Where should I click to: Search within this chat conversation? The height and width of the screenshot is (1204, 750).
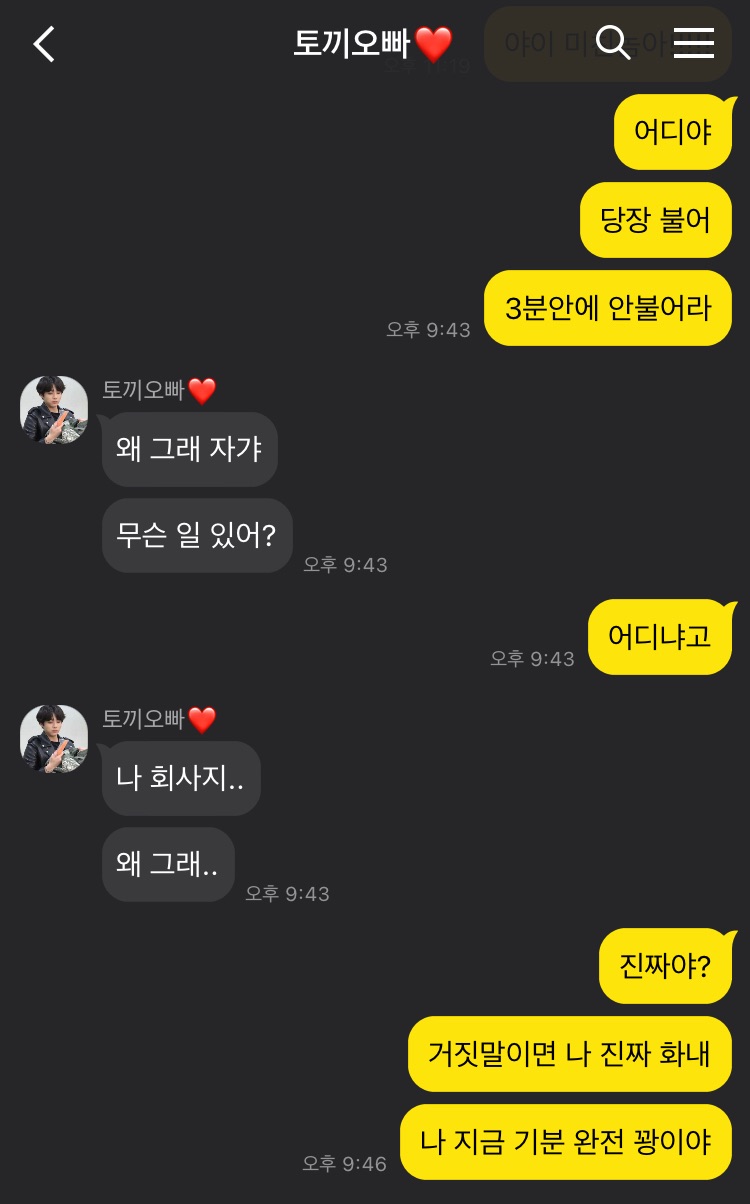(612, 43)
